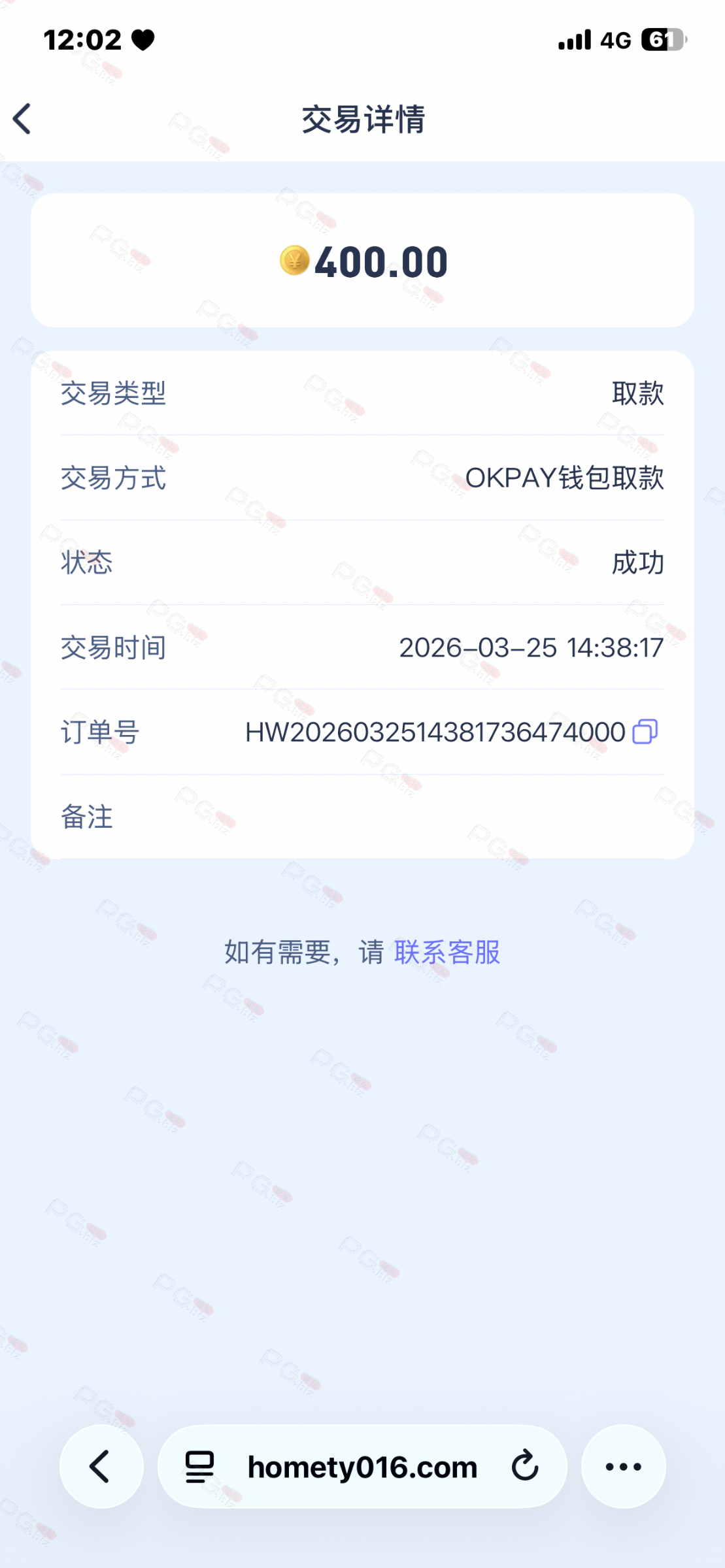Open the page settings icon in address bar
This screenshot has width=725, height=1568.
199,1467
